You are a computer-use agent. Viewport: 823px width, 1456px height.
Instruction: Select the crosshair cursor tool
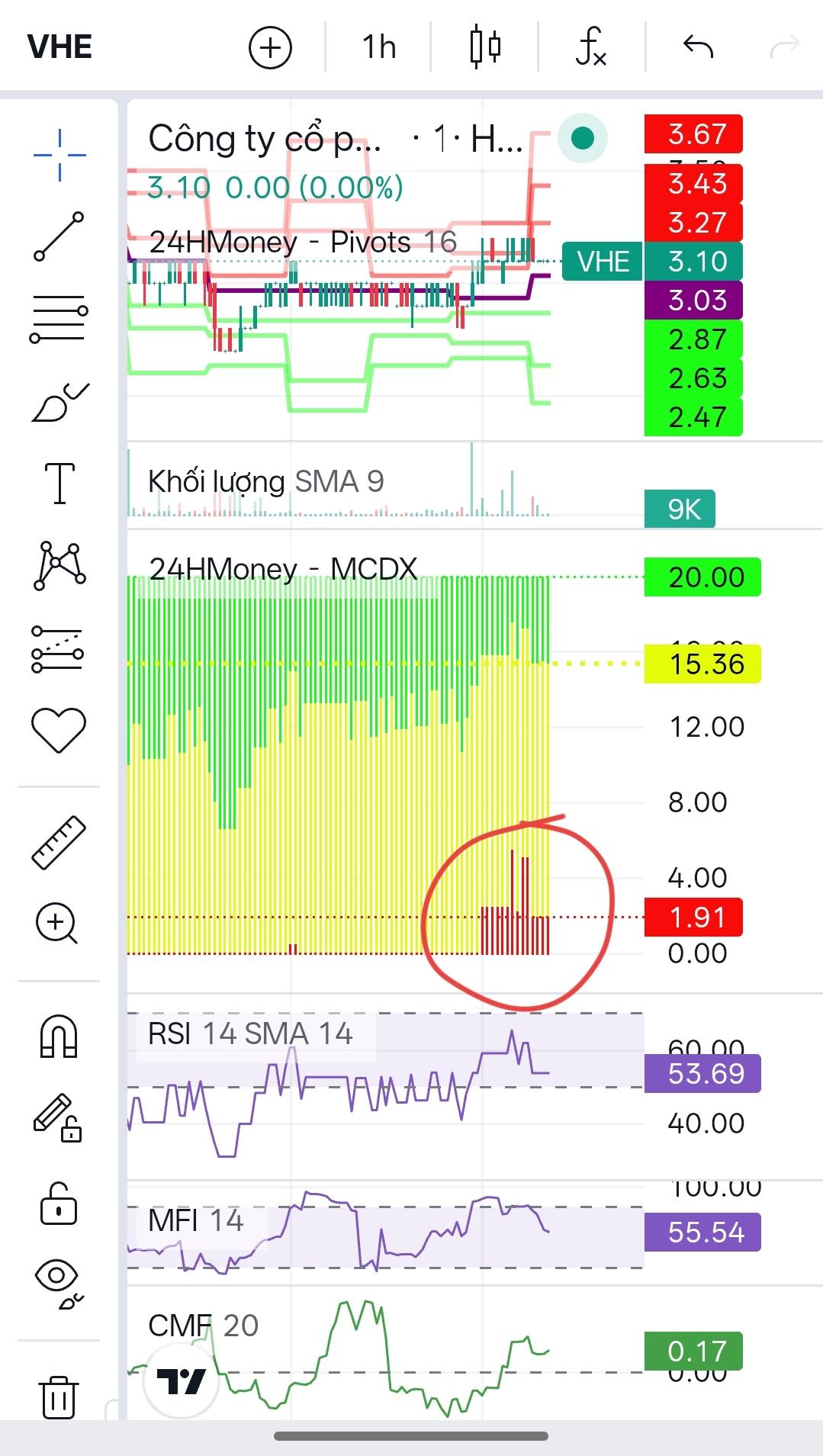pos(59,156)
